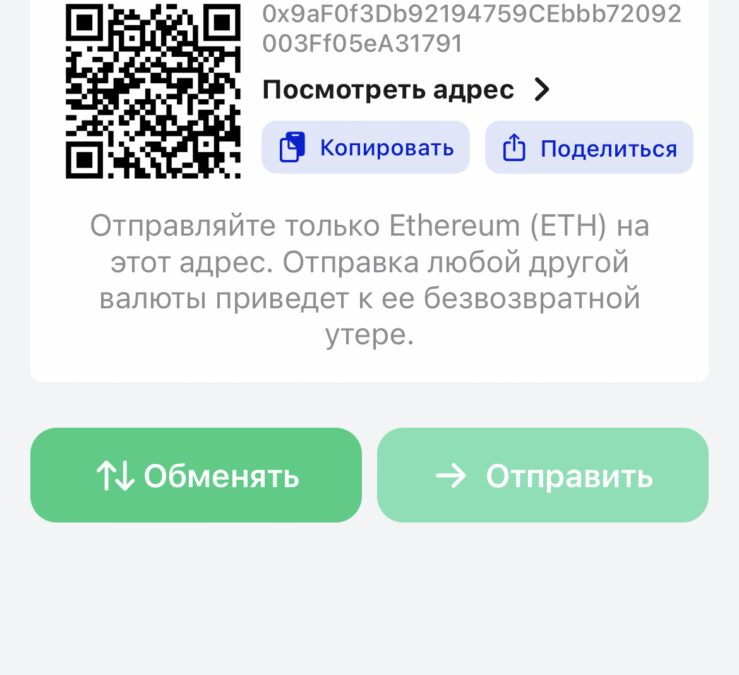Open the "Посмотреть адрес" link
The height and width of the screenshot is (675, 739).
[405, 90]
